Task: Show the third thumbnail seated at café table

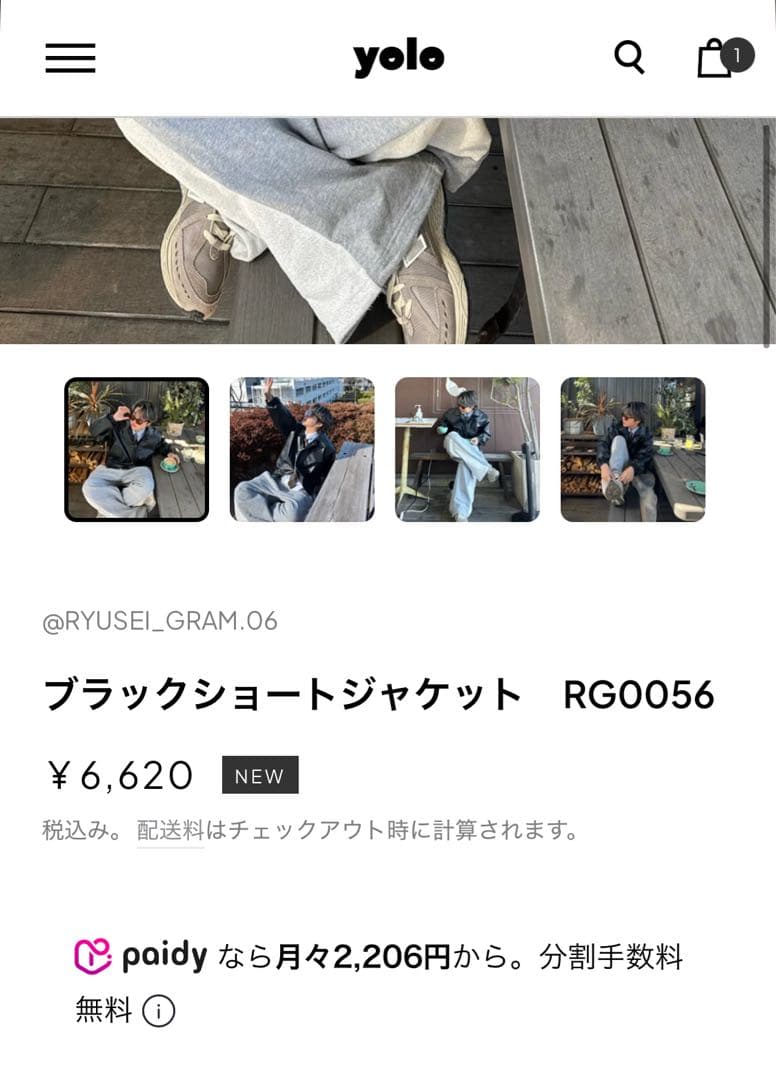Action: point(467,450)
